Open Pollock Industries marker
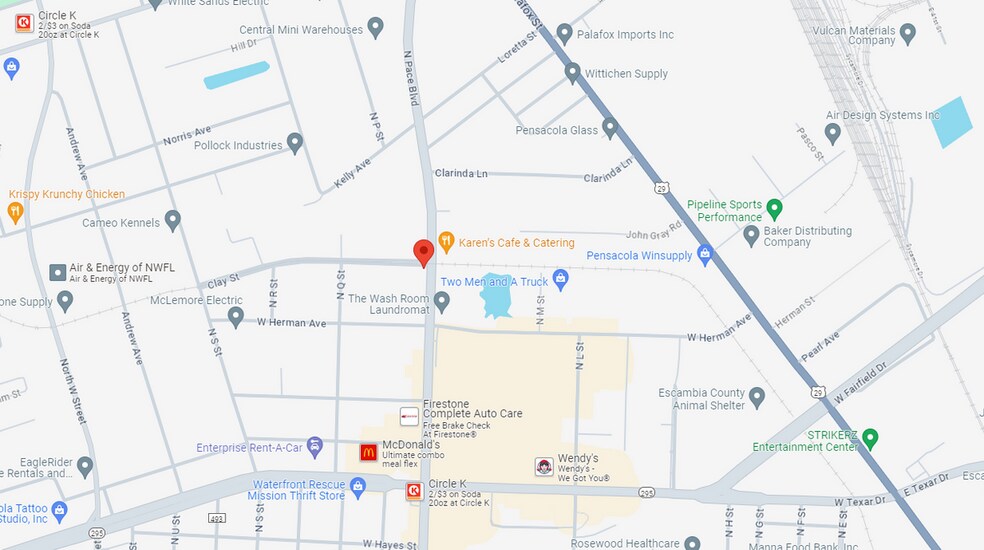This screenshot has width=984, height=550. [295, 143]
